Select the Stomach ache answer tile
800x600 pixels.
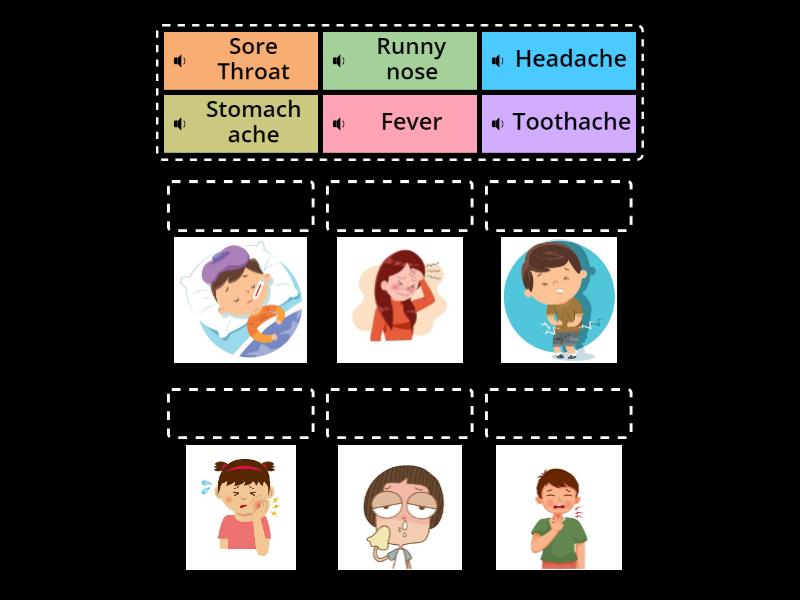[253, 123]
